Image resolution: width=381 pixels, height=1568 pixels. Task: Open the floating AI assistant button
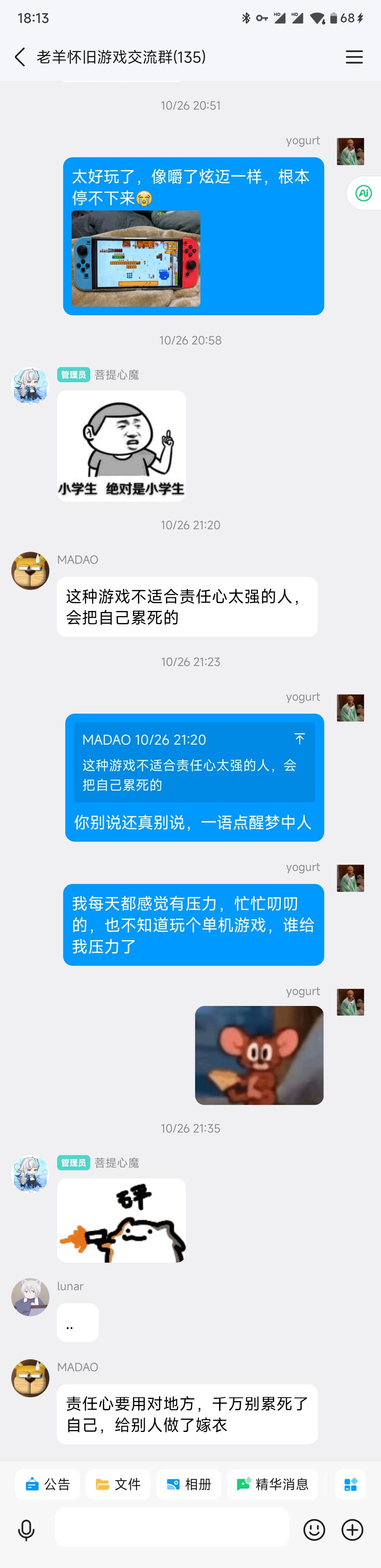point(364,194)
